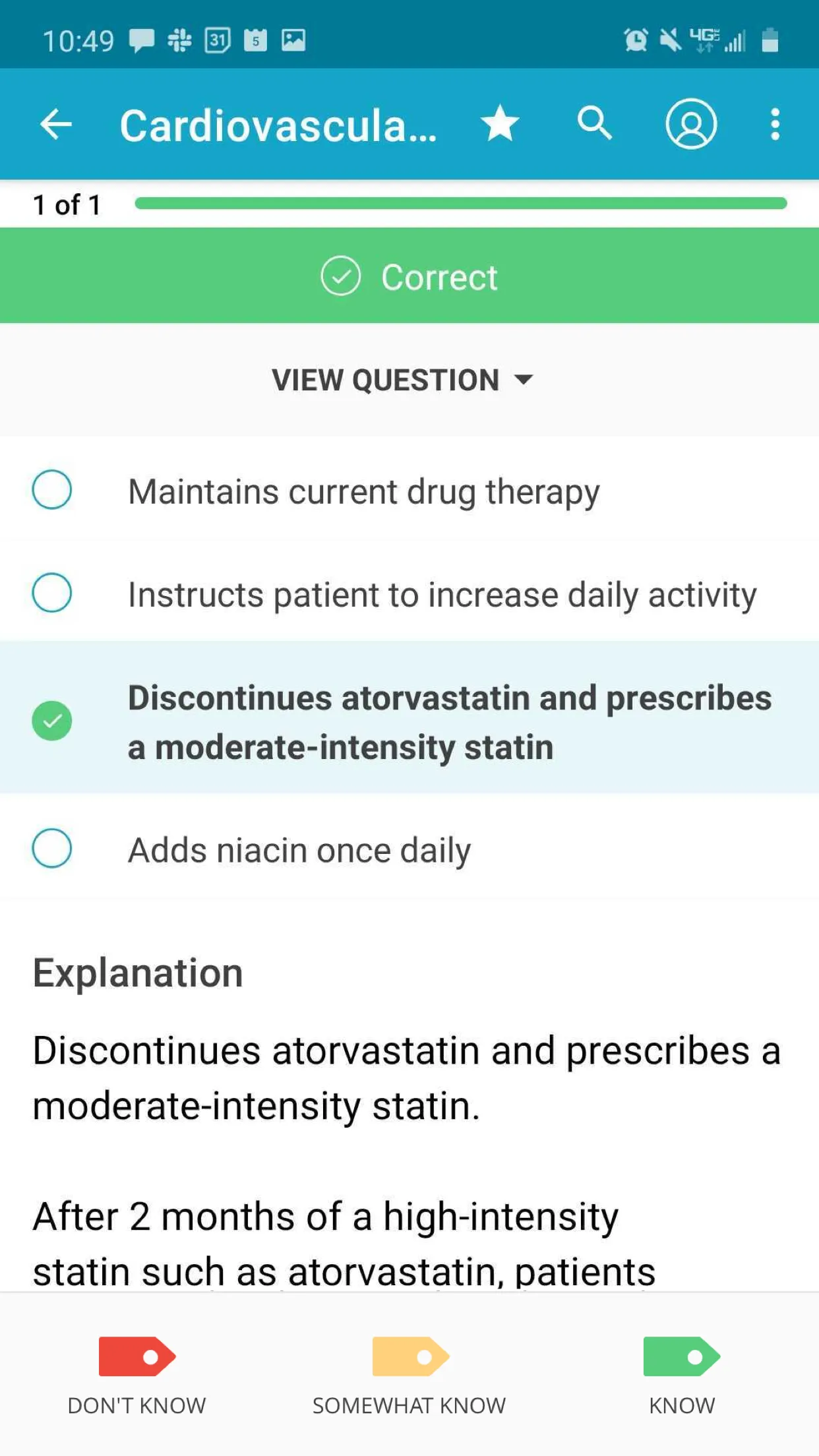
Task: Mark this card as Don't Know
Action: click(137, 1374)
